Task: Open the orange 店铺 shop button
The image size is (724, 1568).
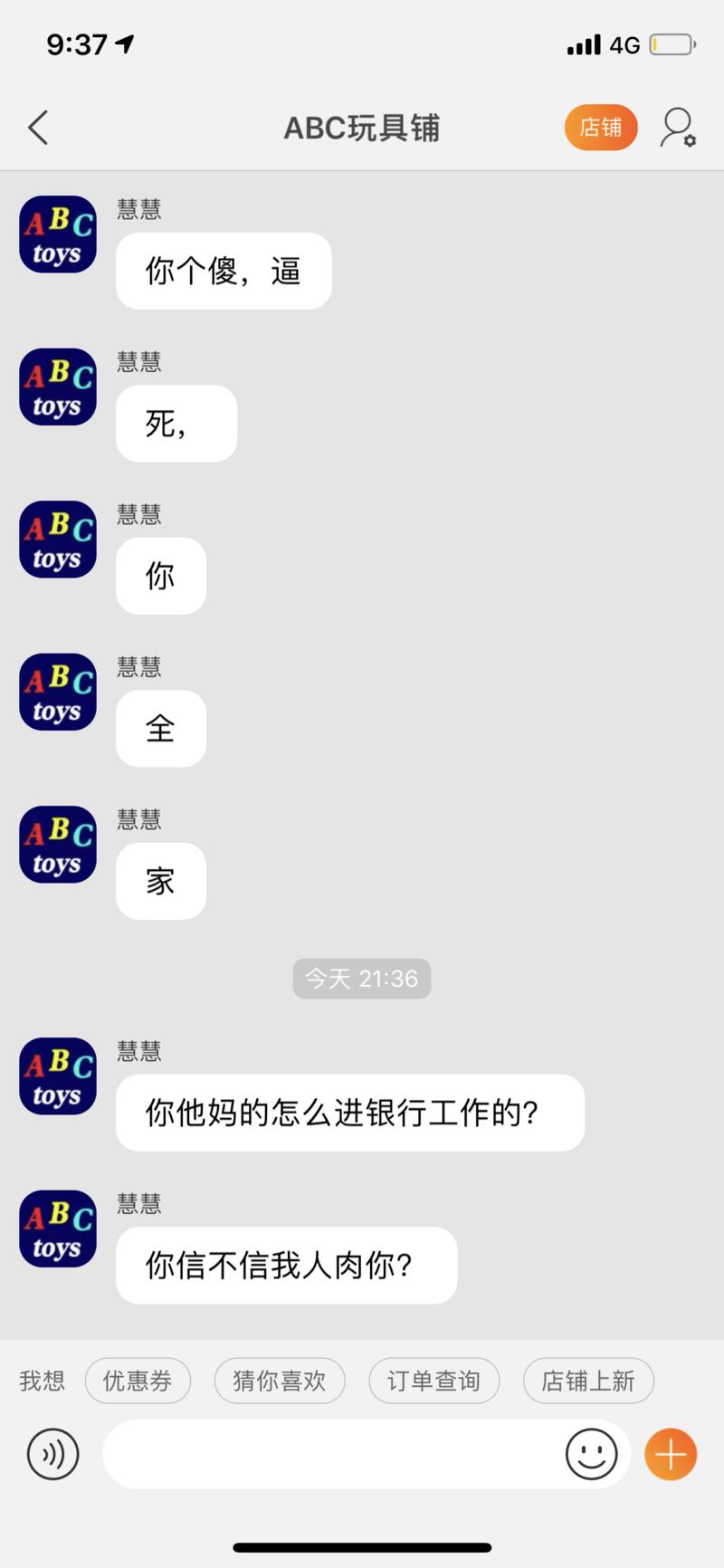Action: pos(600,128)
